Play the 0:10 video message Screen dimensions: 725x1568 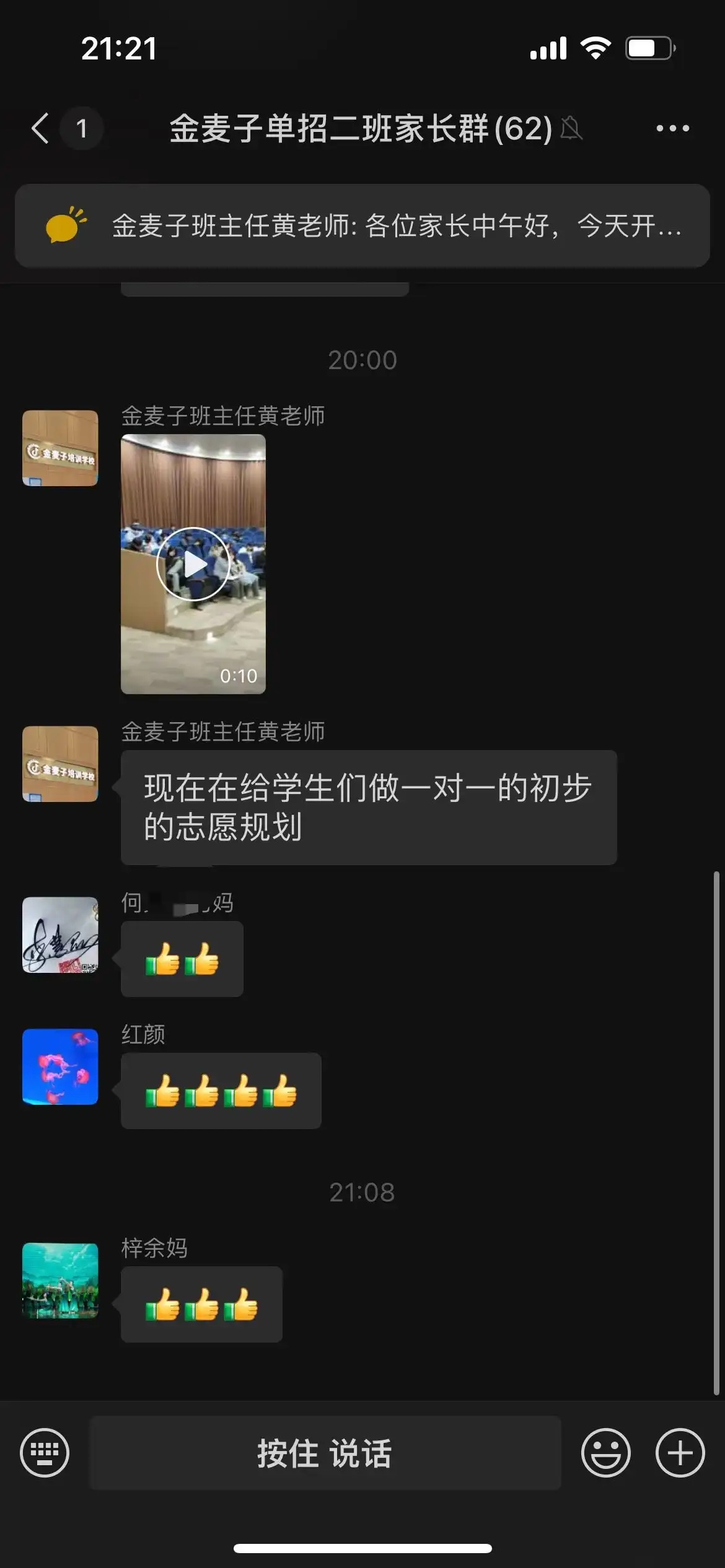(193, 564)
